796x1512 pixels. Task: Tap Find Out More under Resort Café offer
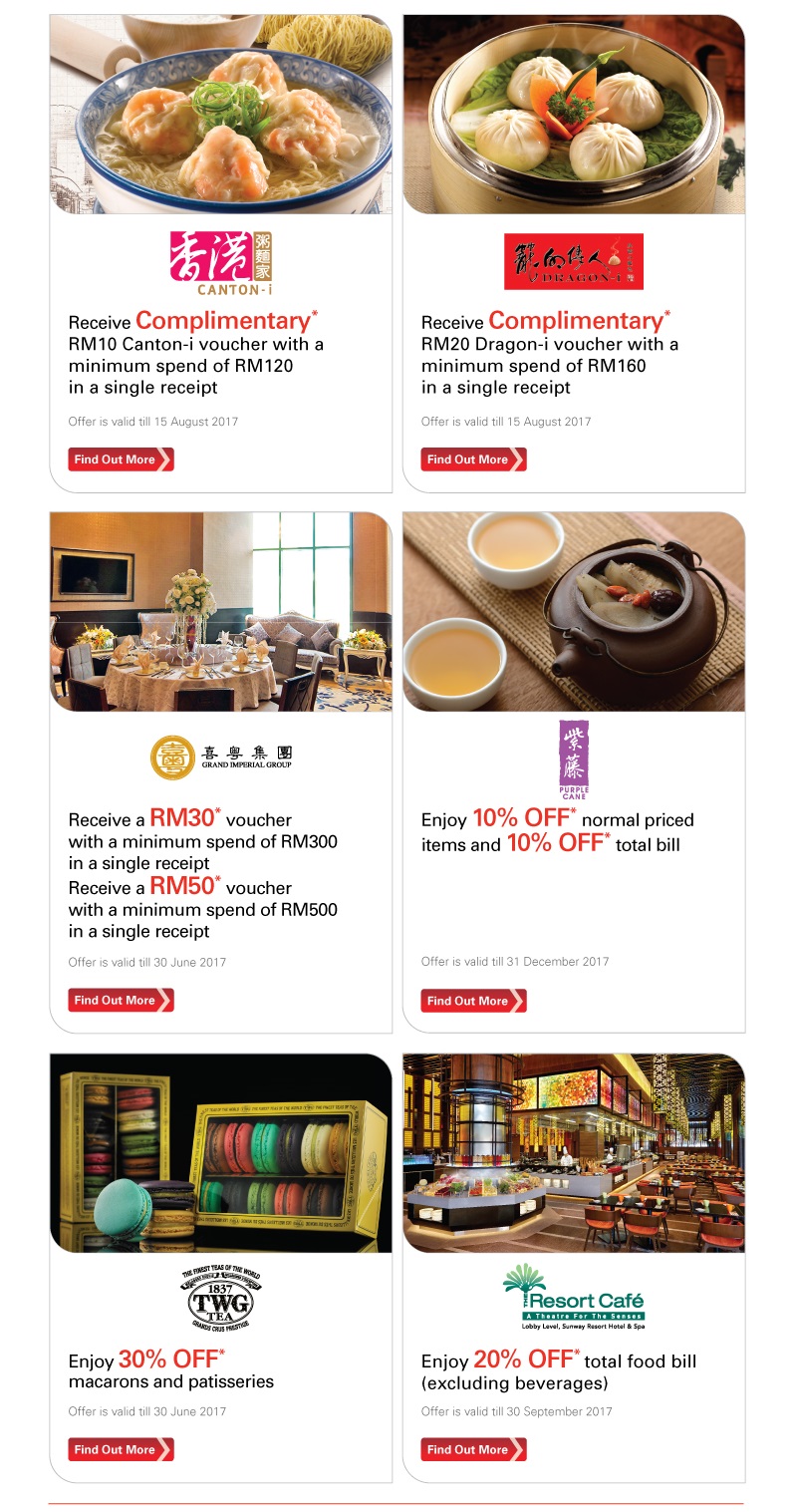[473, 1449]
